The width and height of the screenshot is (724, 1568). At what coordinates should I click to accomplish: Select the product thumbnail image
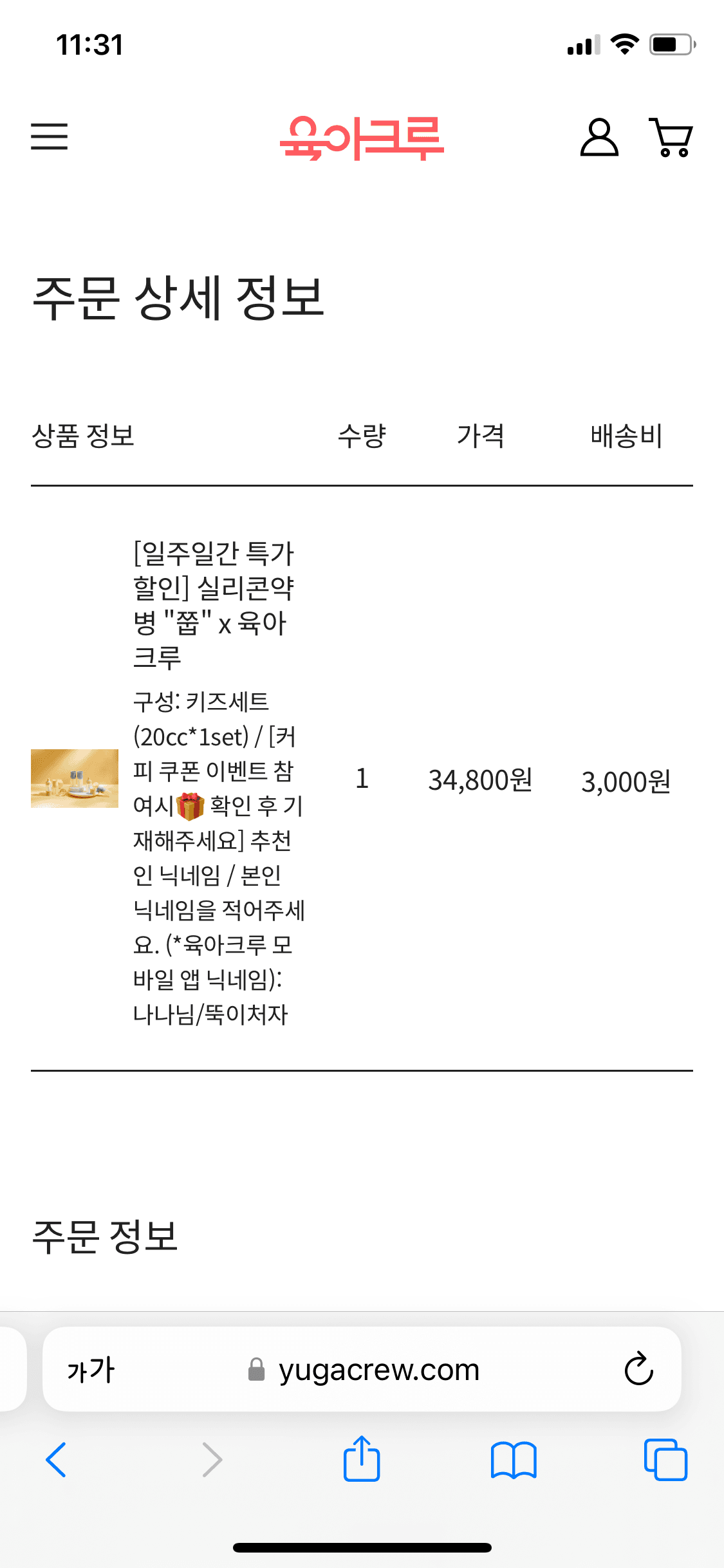point(75,779)
